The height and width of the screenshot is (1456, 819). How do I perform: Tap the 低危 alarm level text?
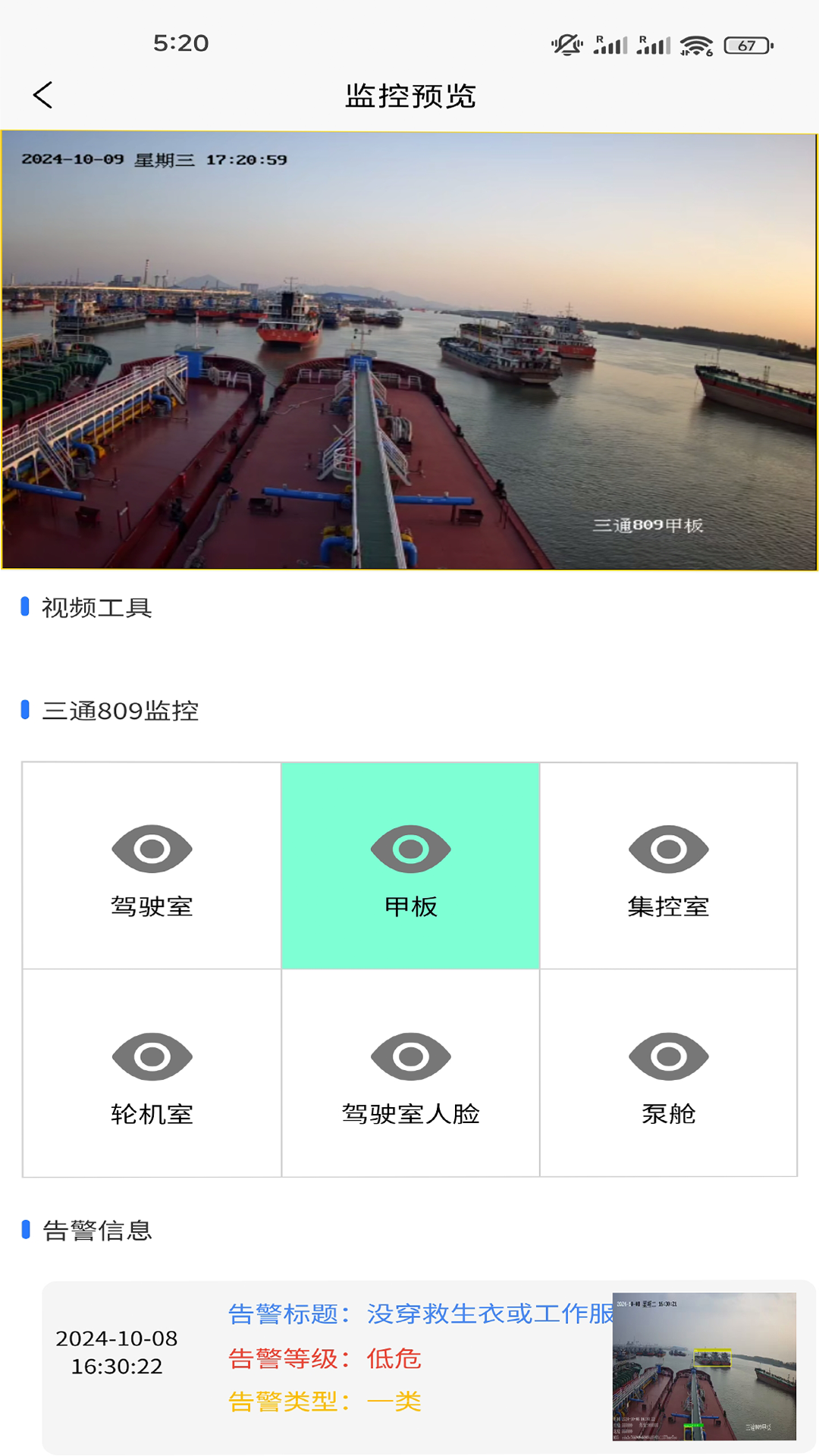tap(393, 1358)
